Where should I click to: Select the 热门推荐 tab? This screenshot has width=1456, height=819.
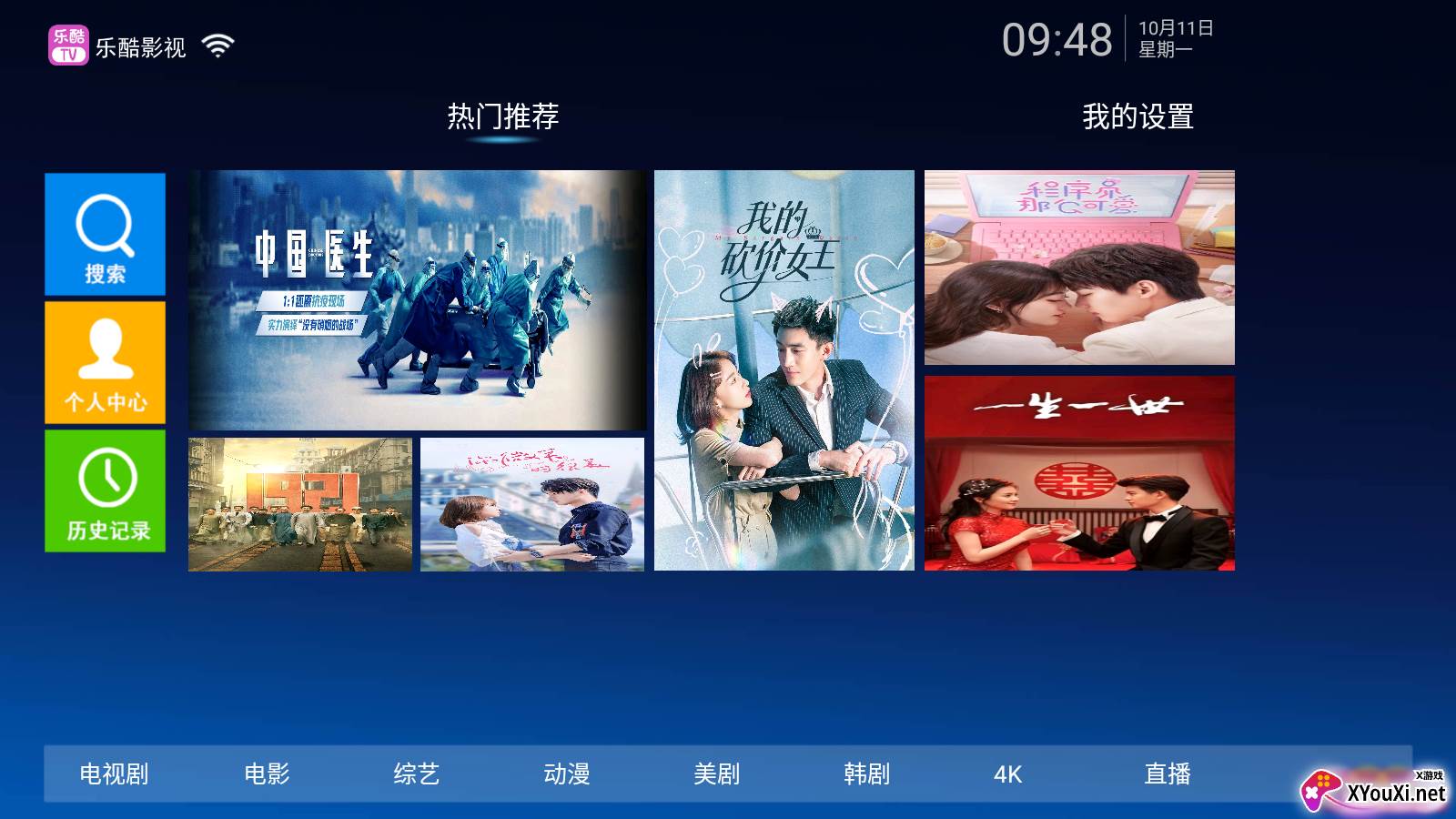click(x=503, y=116)
